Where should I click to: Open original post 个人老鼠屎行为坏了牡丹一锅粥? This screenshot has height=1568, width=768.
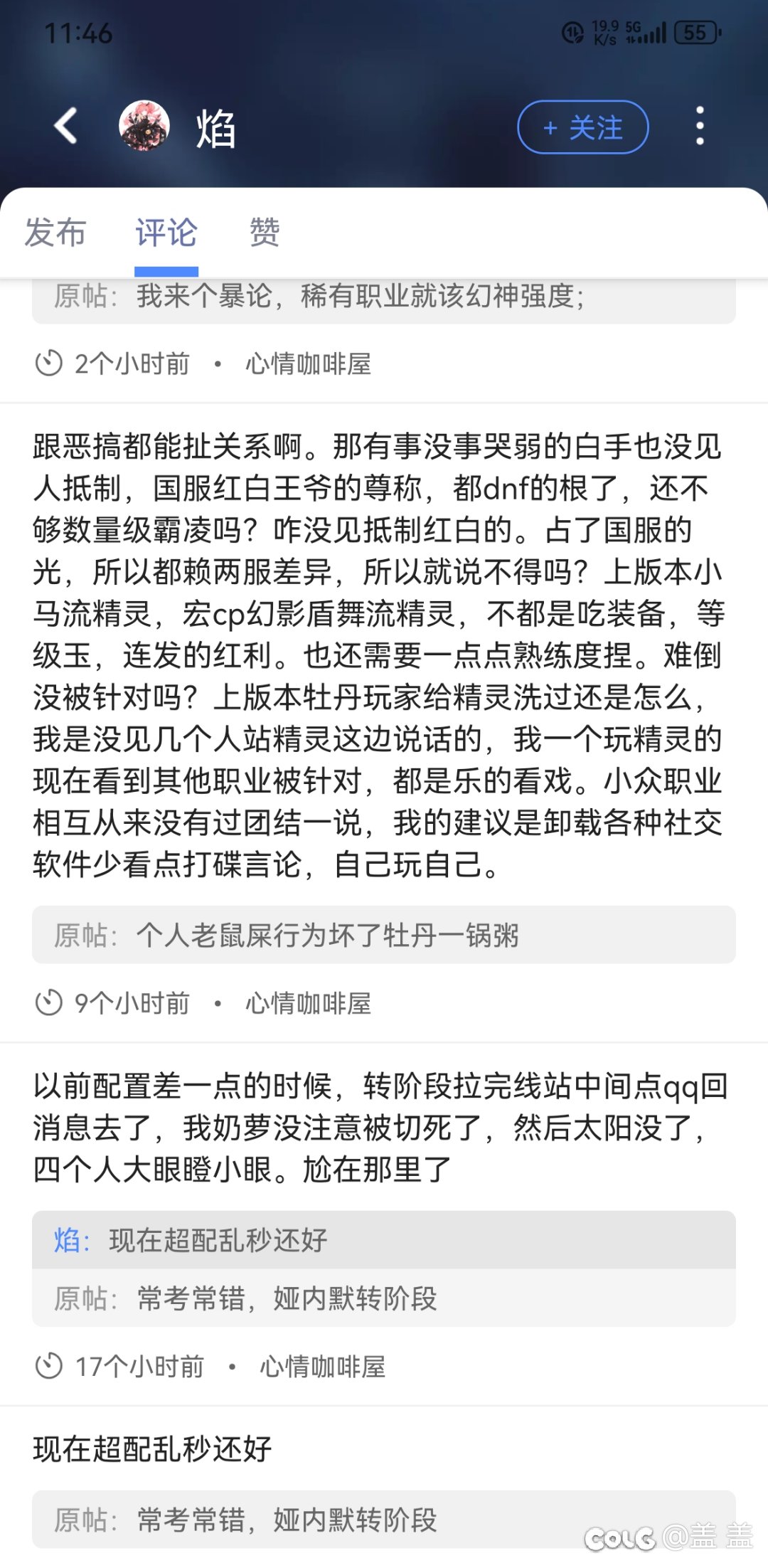pyautogui.click(x=384, y=935)
